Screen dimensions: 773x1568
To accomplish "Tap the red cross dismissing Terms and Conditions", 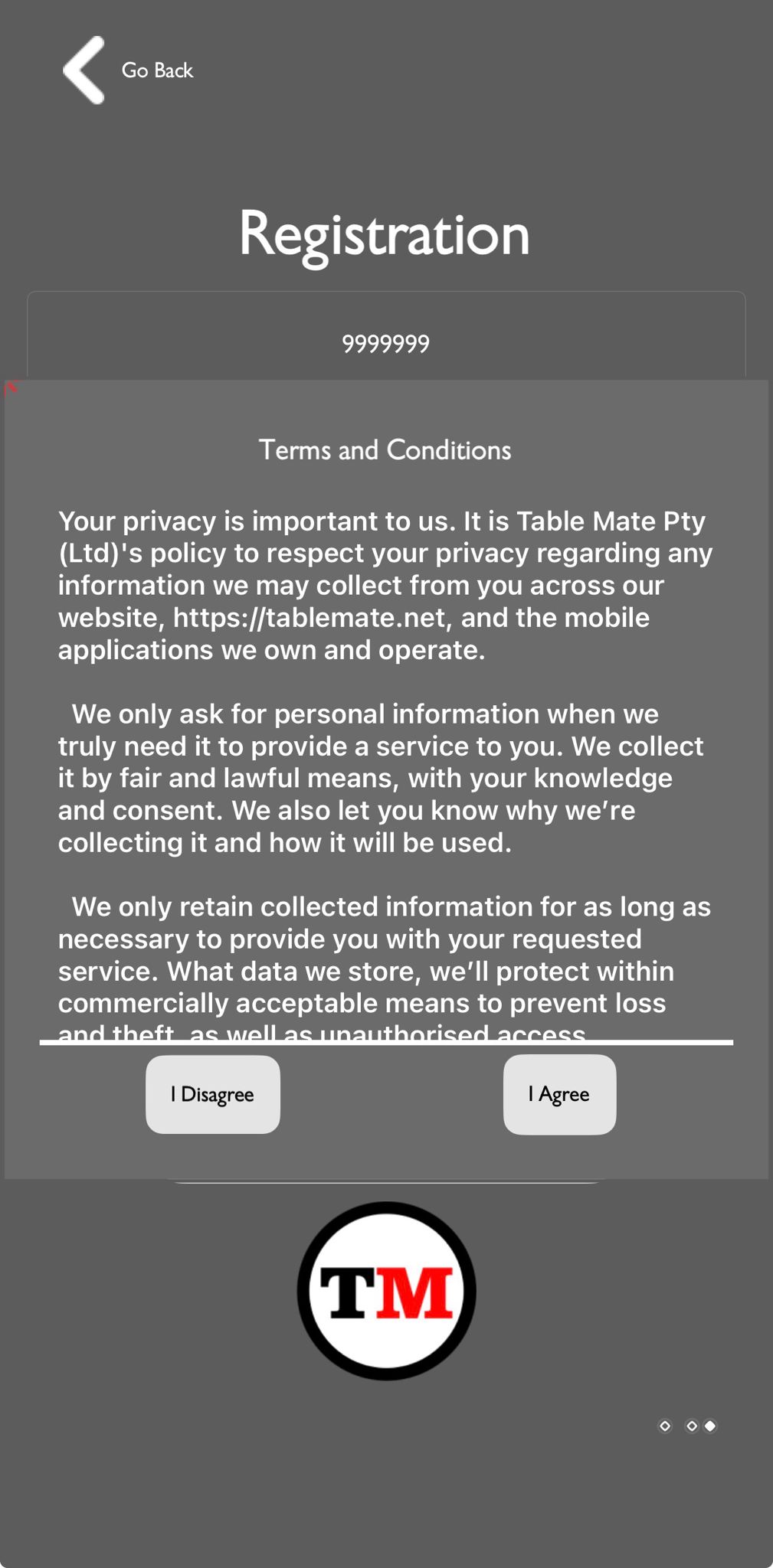I will (x=11, y=387).
